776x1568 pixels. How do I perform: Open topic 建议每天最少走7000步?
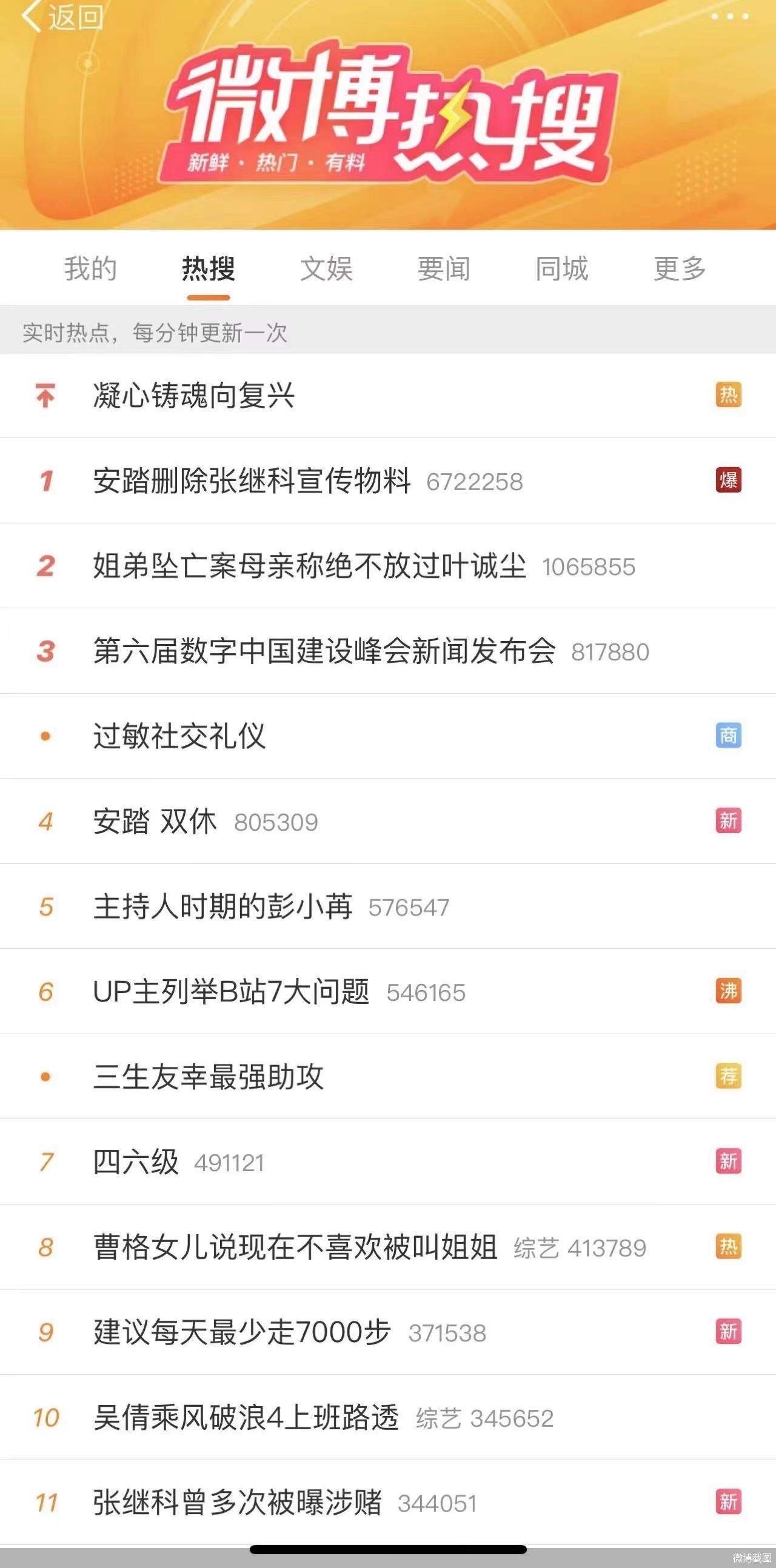coord(242,1332)
